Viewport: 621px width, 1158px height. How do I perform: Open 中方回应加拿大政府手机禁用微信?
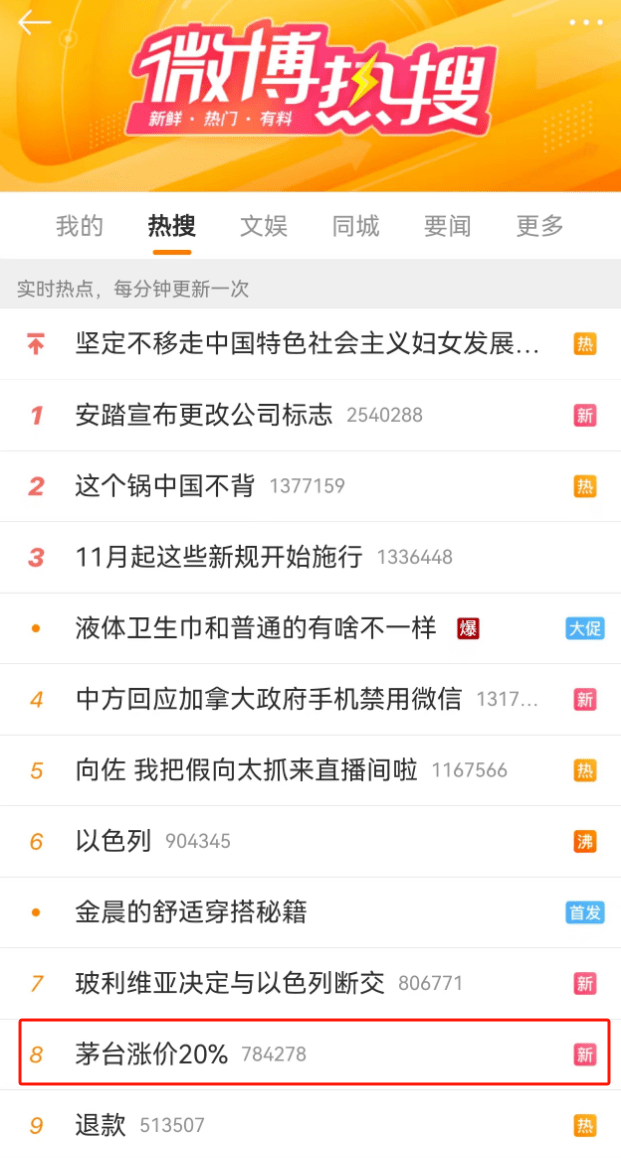(269, 699)
